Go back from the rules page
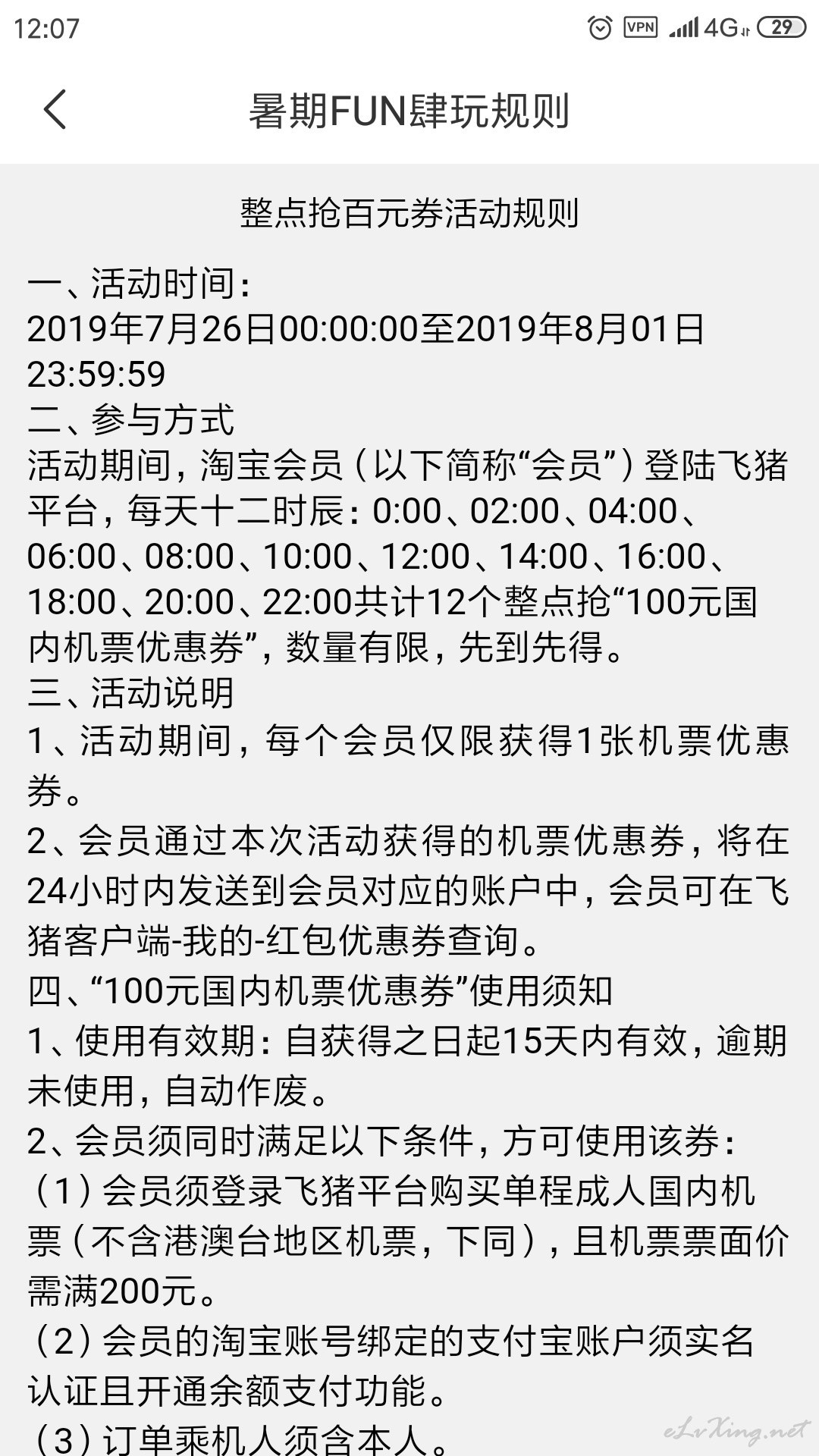 [x=55, y=110]
